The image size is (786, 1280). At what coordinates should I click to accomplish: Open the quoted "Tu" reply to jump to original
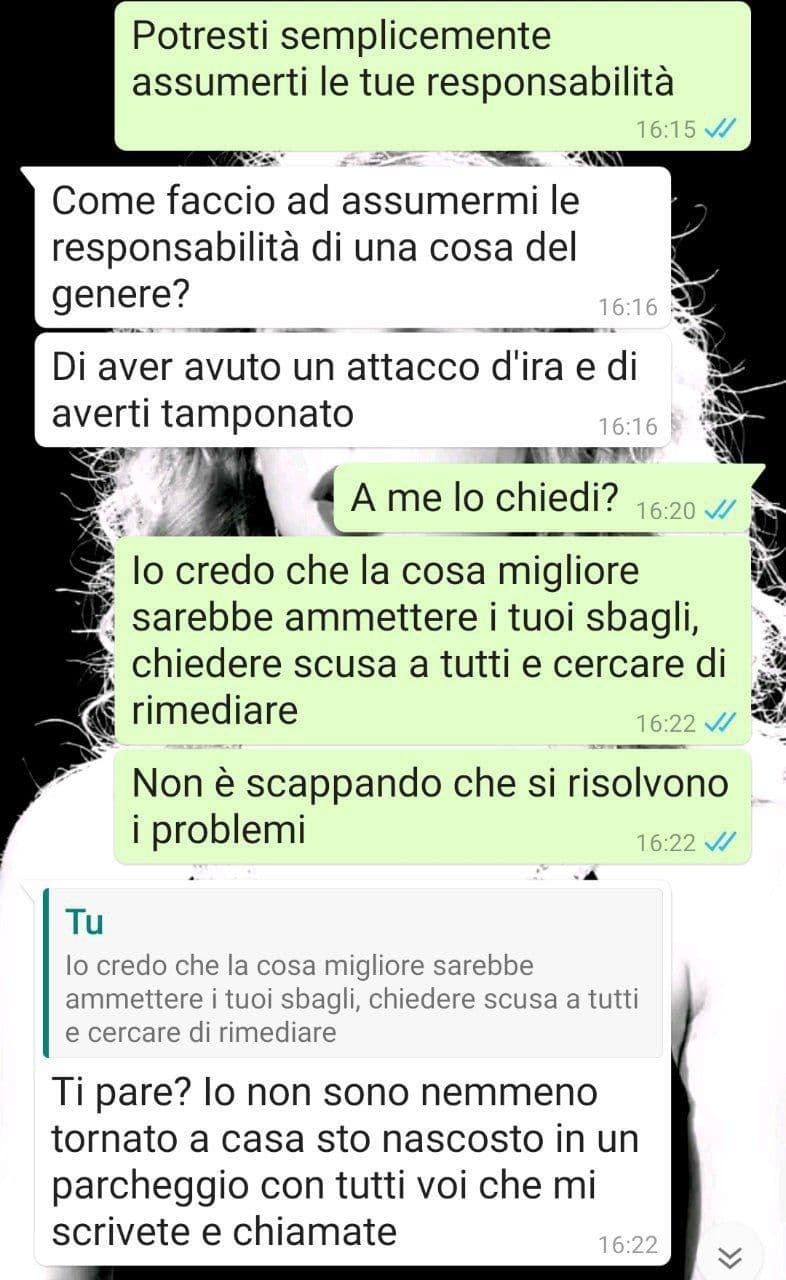353,973
